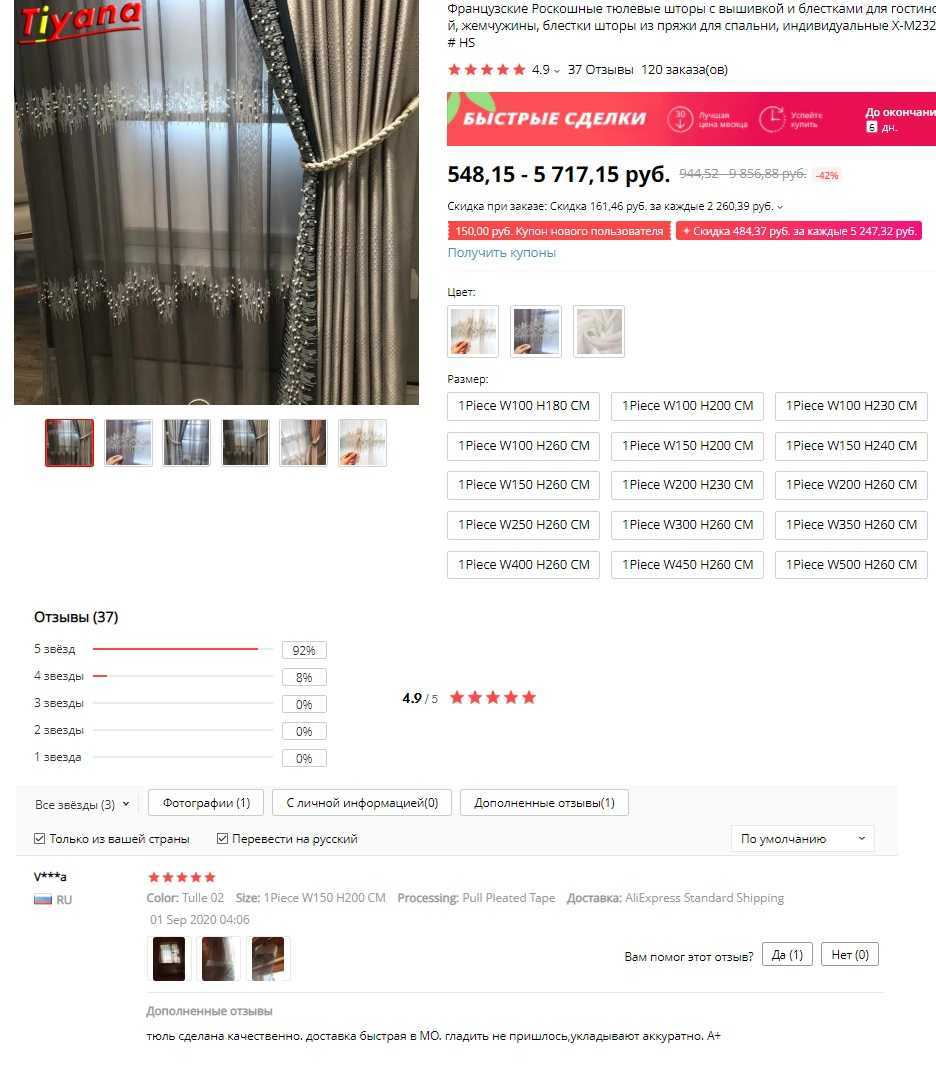
Task: Open the По умолчанию sort dropdown
Action: tap(802, 839)
